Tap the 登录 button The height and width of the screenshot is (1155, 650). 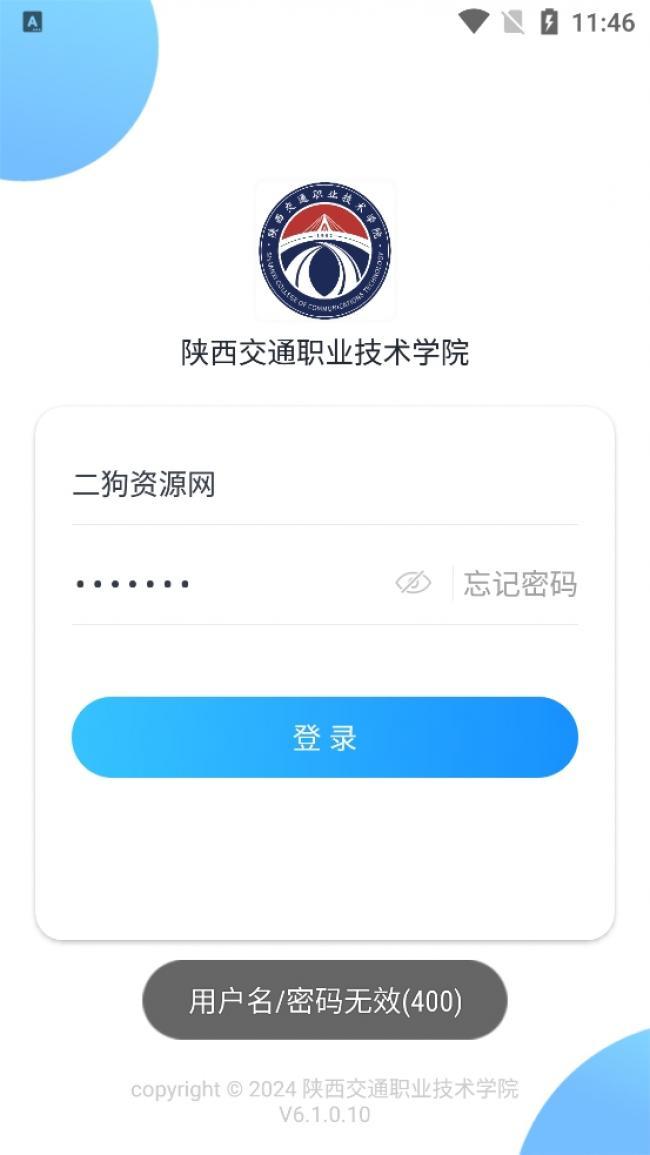[325, 738]
